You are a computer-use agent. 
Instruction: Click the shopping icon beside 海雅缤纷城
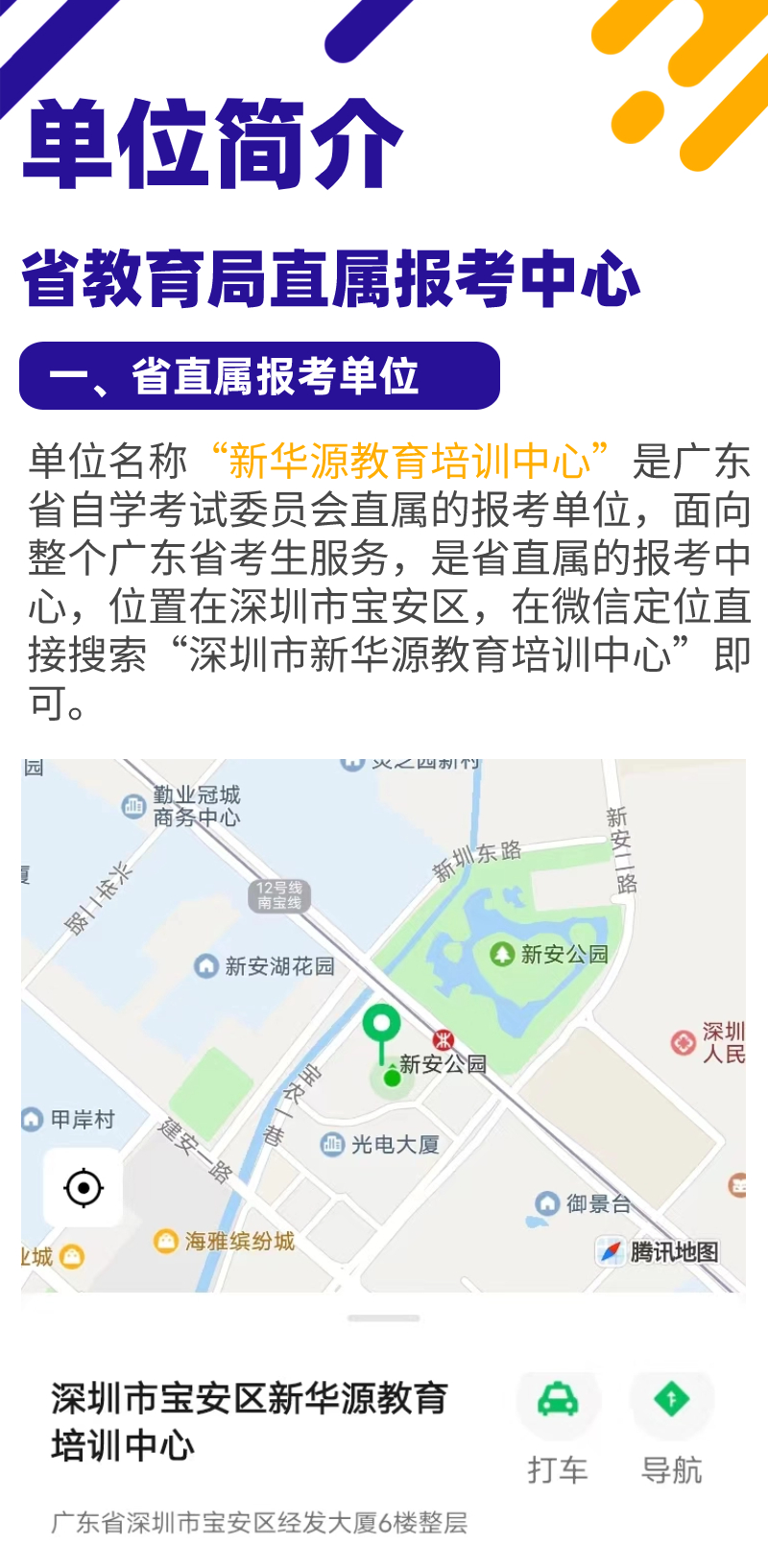(x=165, y=1239)
